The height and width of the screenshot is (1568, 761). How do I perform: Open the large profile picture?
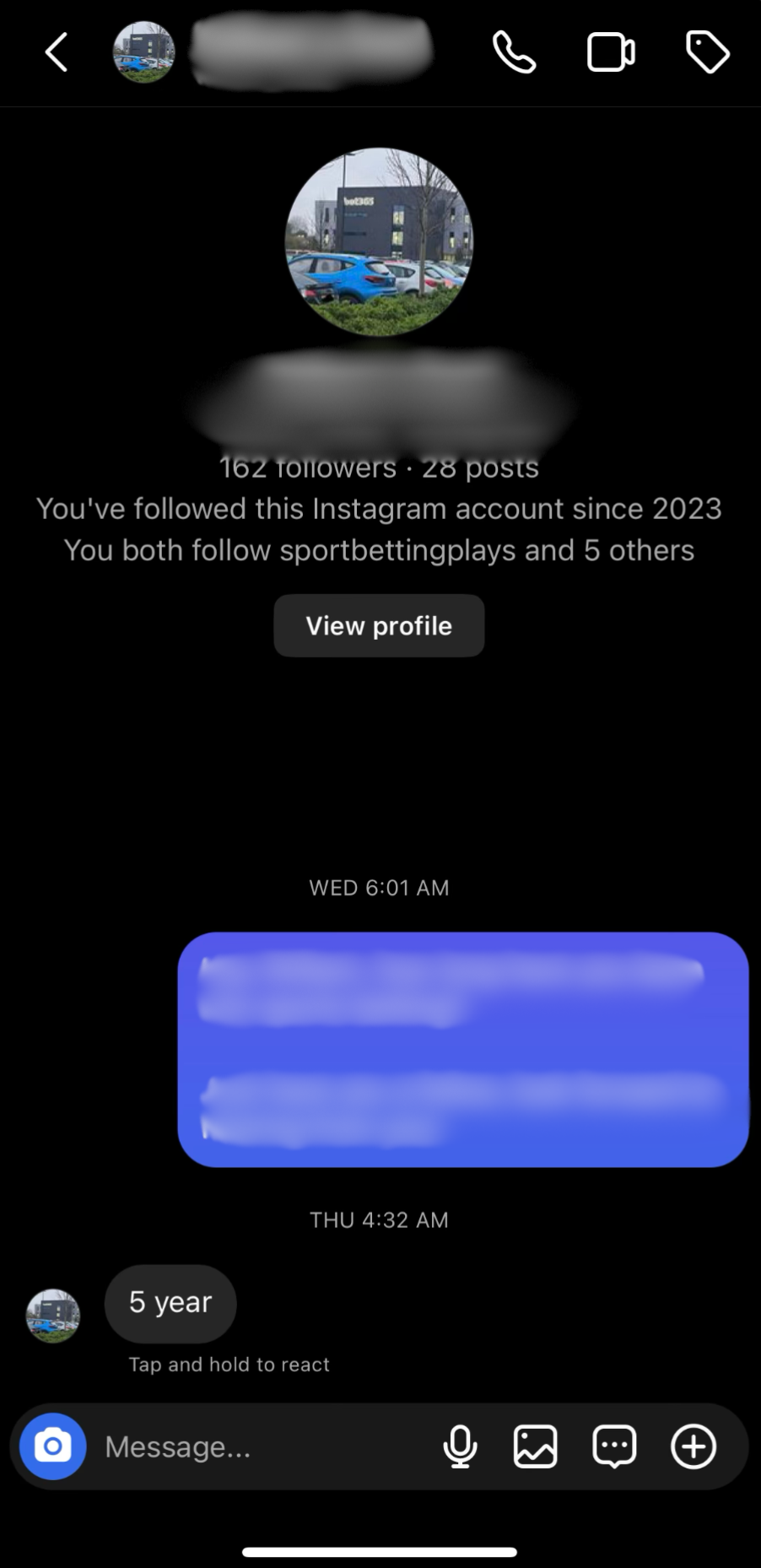pyautogui.click(x=379, y=242)
